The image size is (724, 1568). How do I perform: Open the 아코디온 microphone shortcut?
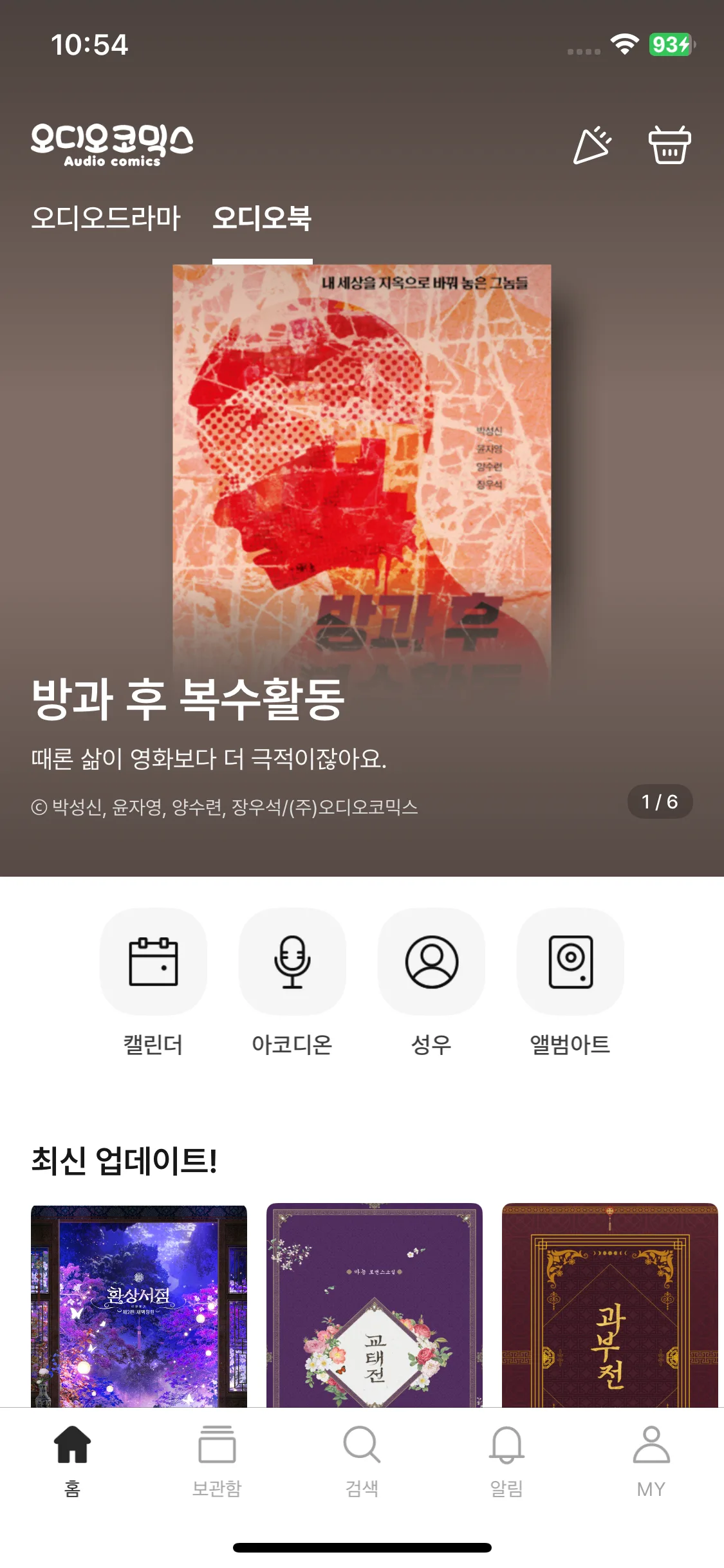292,962
